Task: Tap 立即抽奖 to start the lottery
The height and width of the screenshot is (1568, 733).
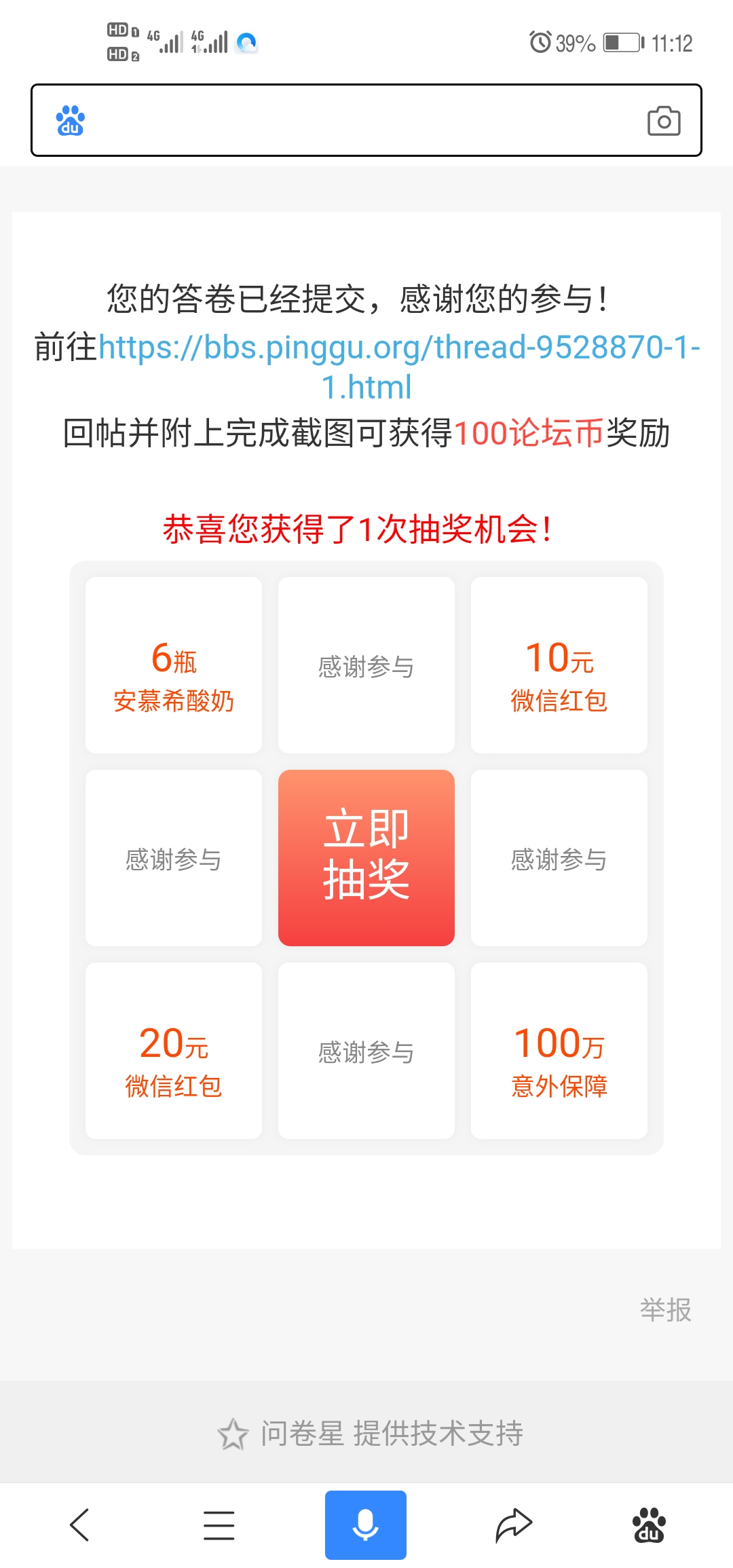Action: coord(366,857)
